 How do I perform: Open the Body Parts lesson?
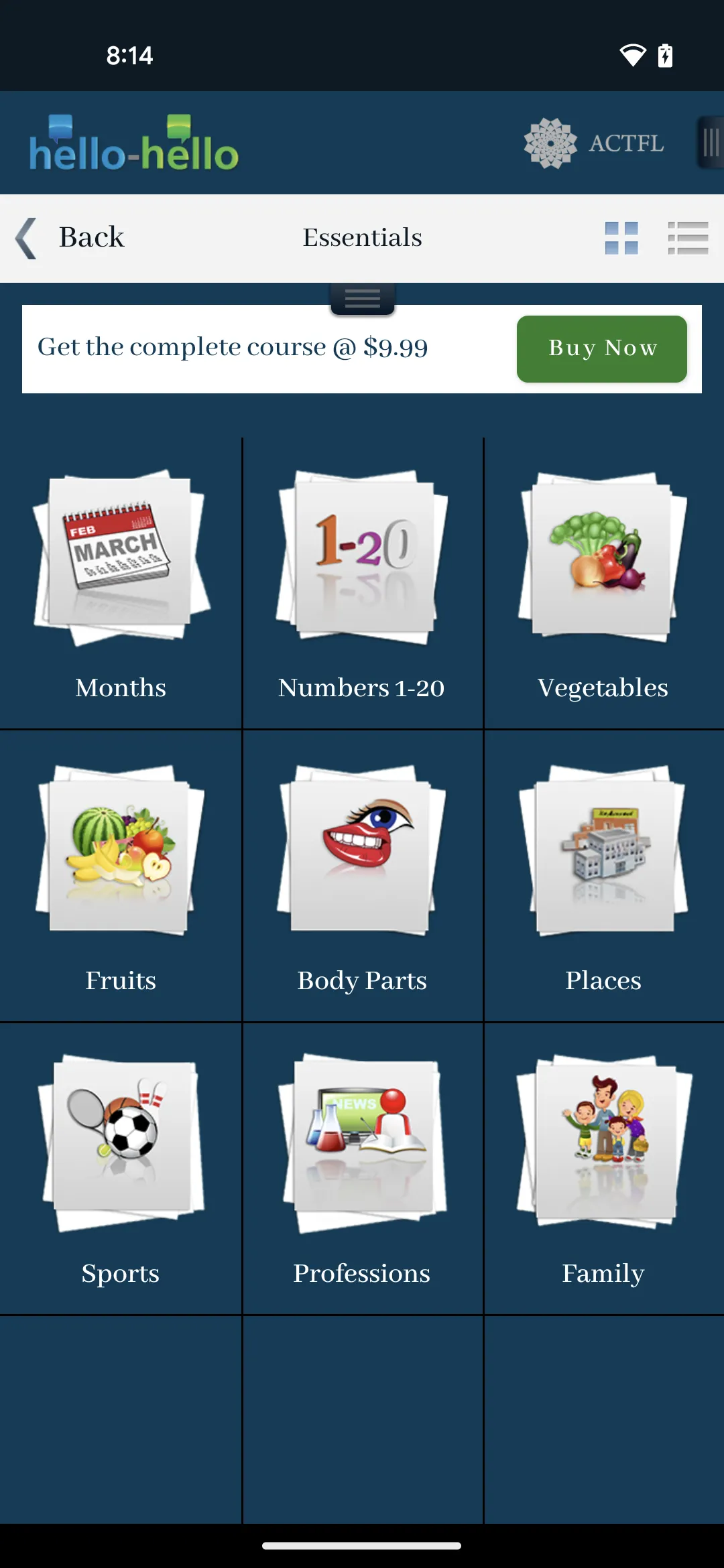362,876
